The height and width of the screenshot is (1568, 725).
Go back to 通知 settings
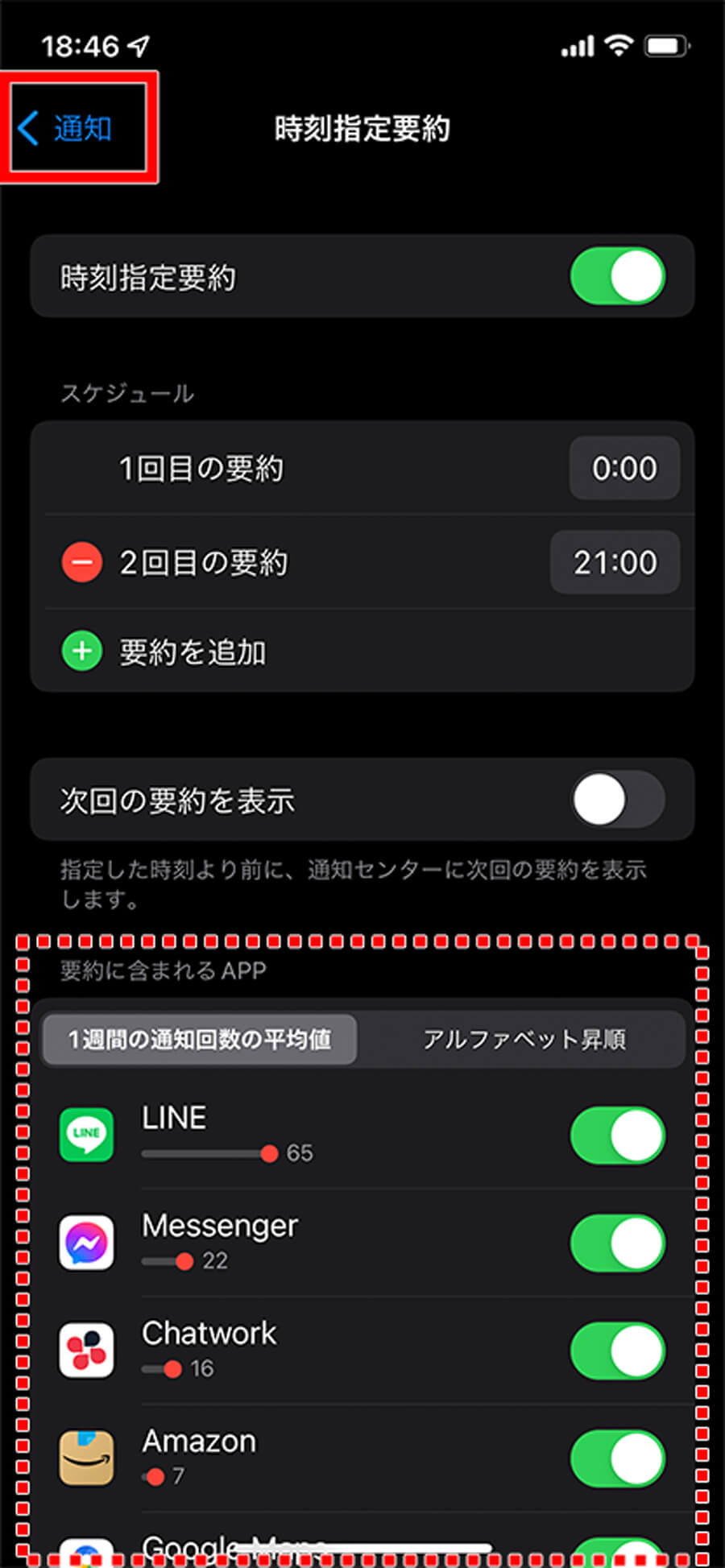(x=66, y=128)
